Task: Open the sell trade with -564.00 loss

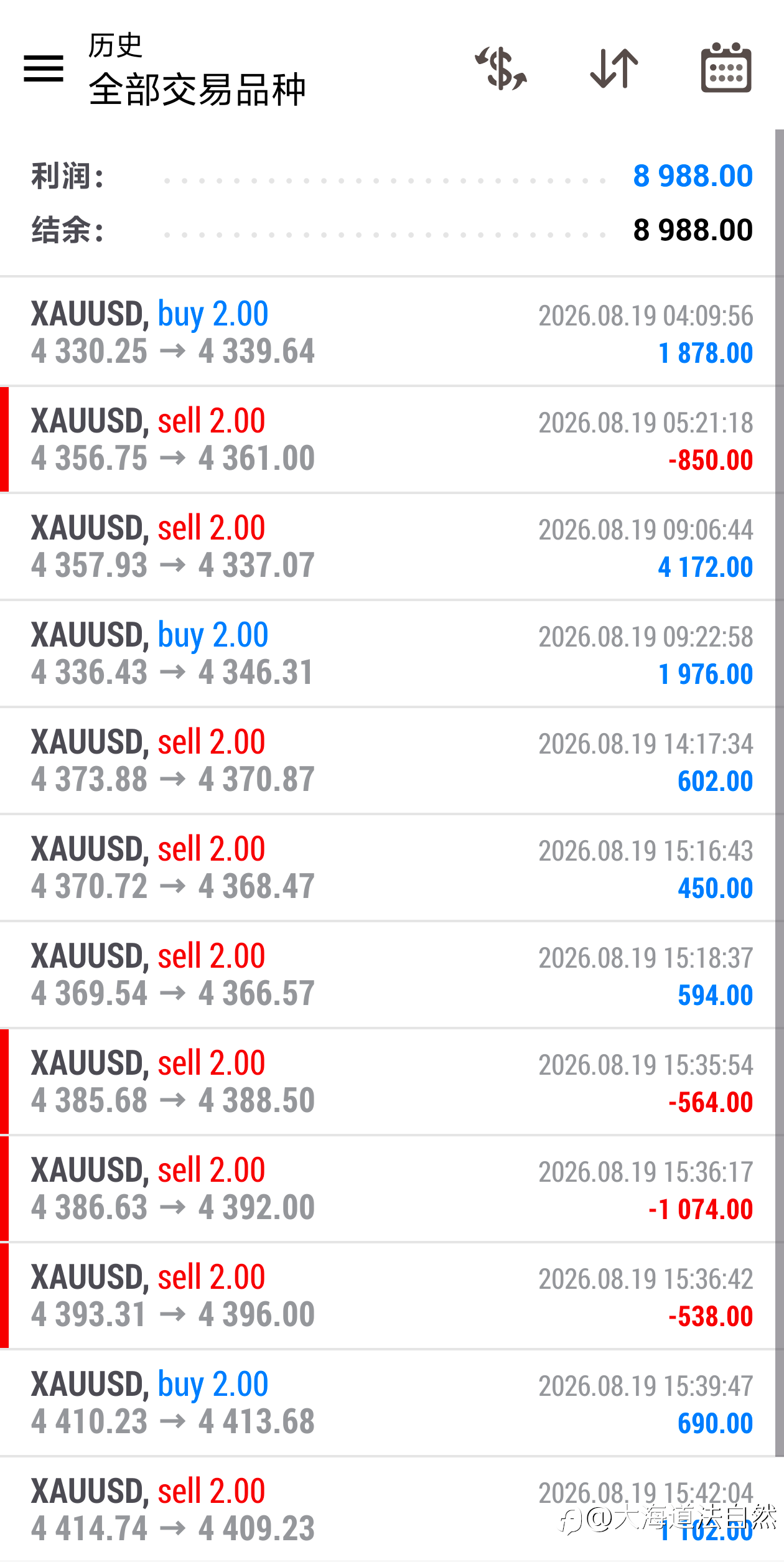Action: [388, 1082]
